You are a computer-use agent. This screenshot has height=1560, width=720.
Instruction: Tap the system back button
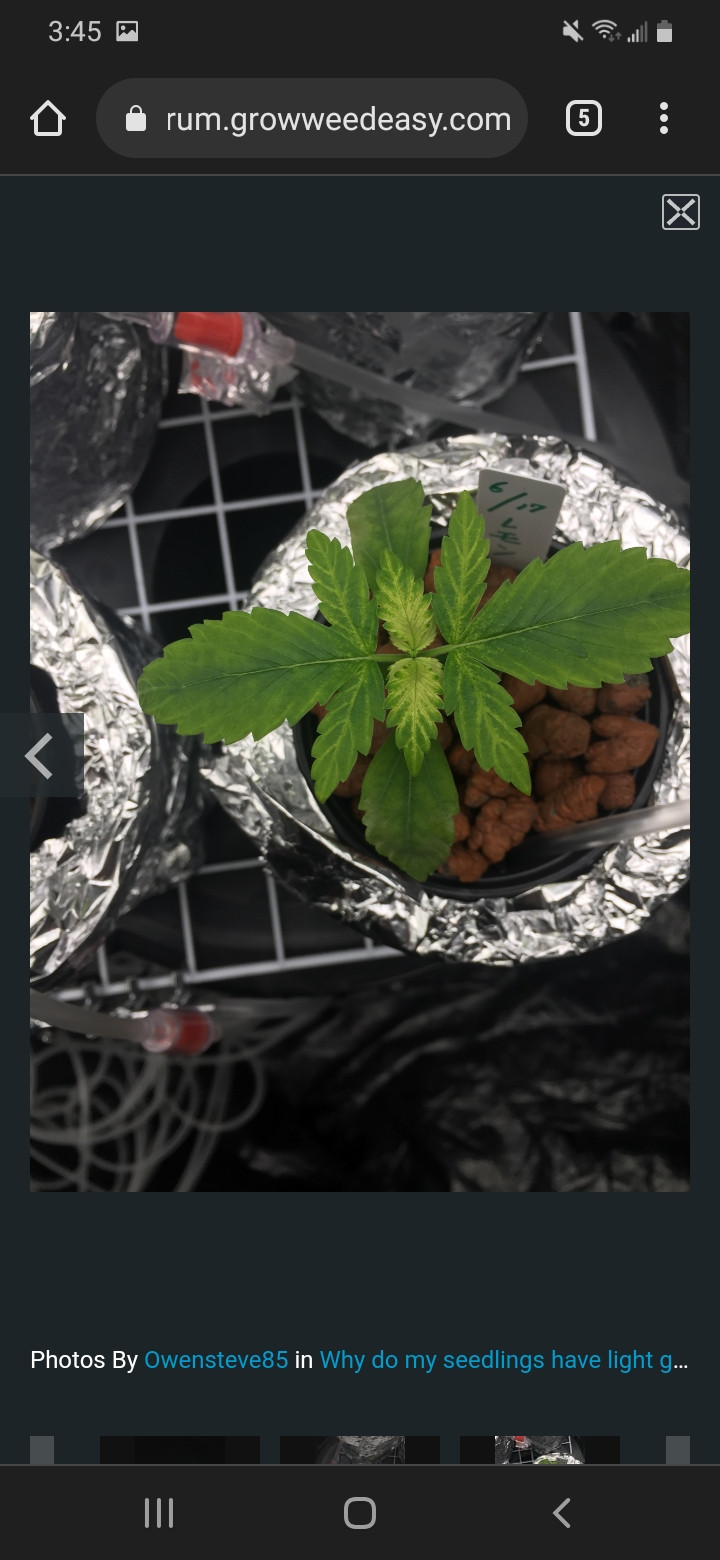(x=562, y=1513)
